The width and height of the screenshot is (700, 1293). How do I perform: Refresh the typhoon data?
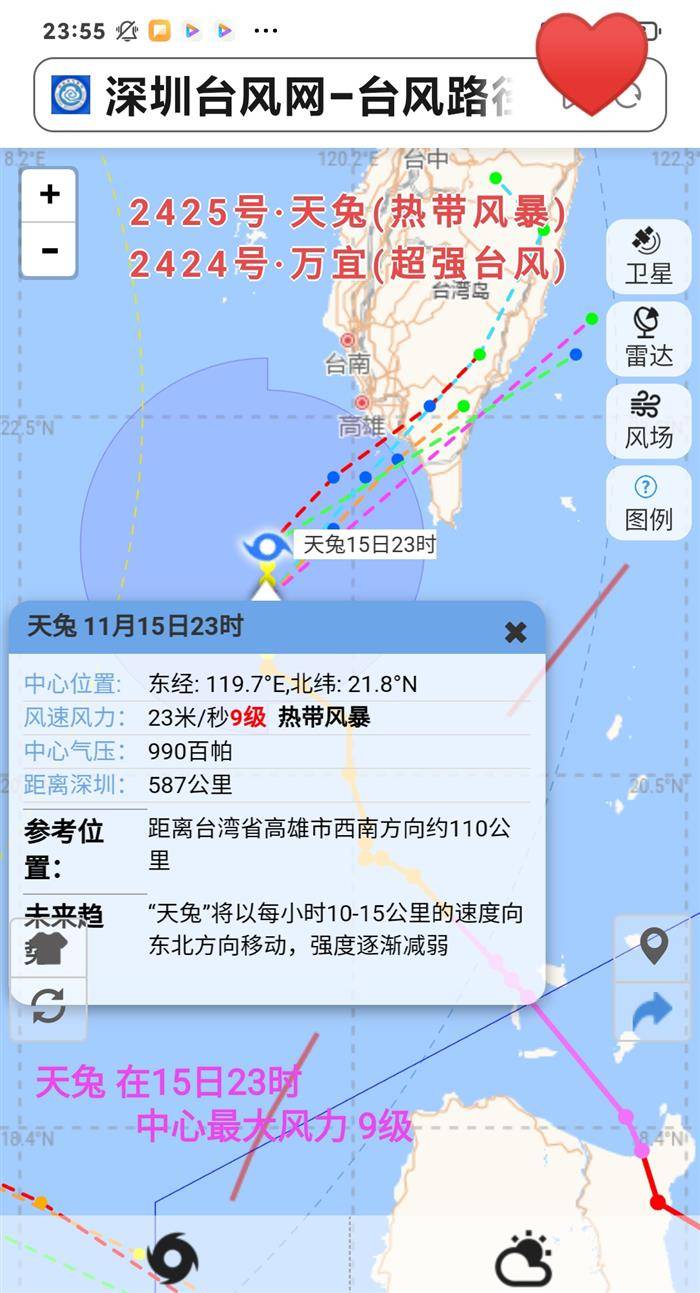pyautogui.click(x=48, y=1007)
